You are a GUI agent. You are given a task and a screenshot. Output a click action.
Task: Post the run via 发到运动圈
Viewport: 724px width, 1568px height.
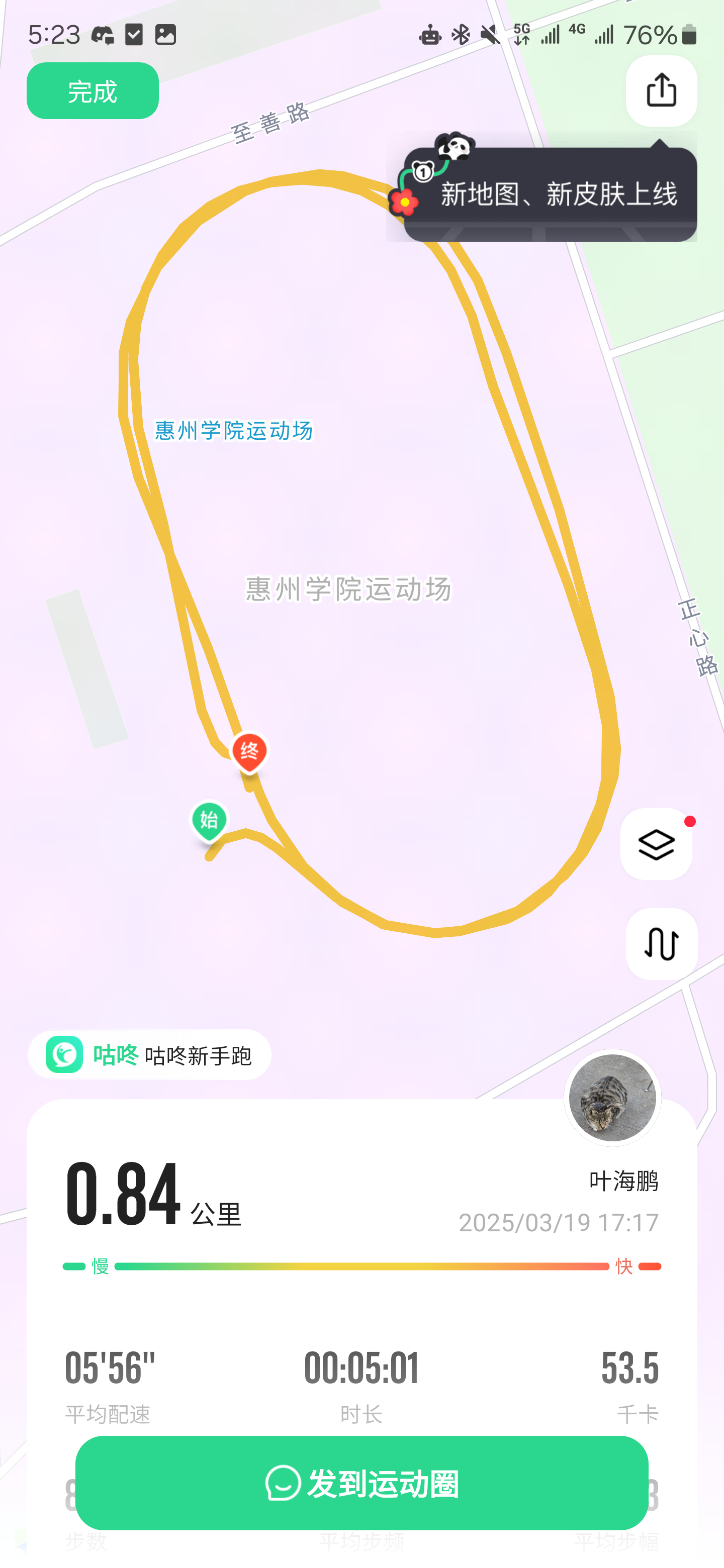click(x=361, y=1483)
